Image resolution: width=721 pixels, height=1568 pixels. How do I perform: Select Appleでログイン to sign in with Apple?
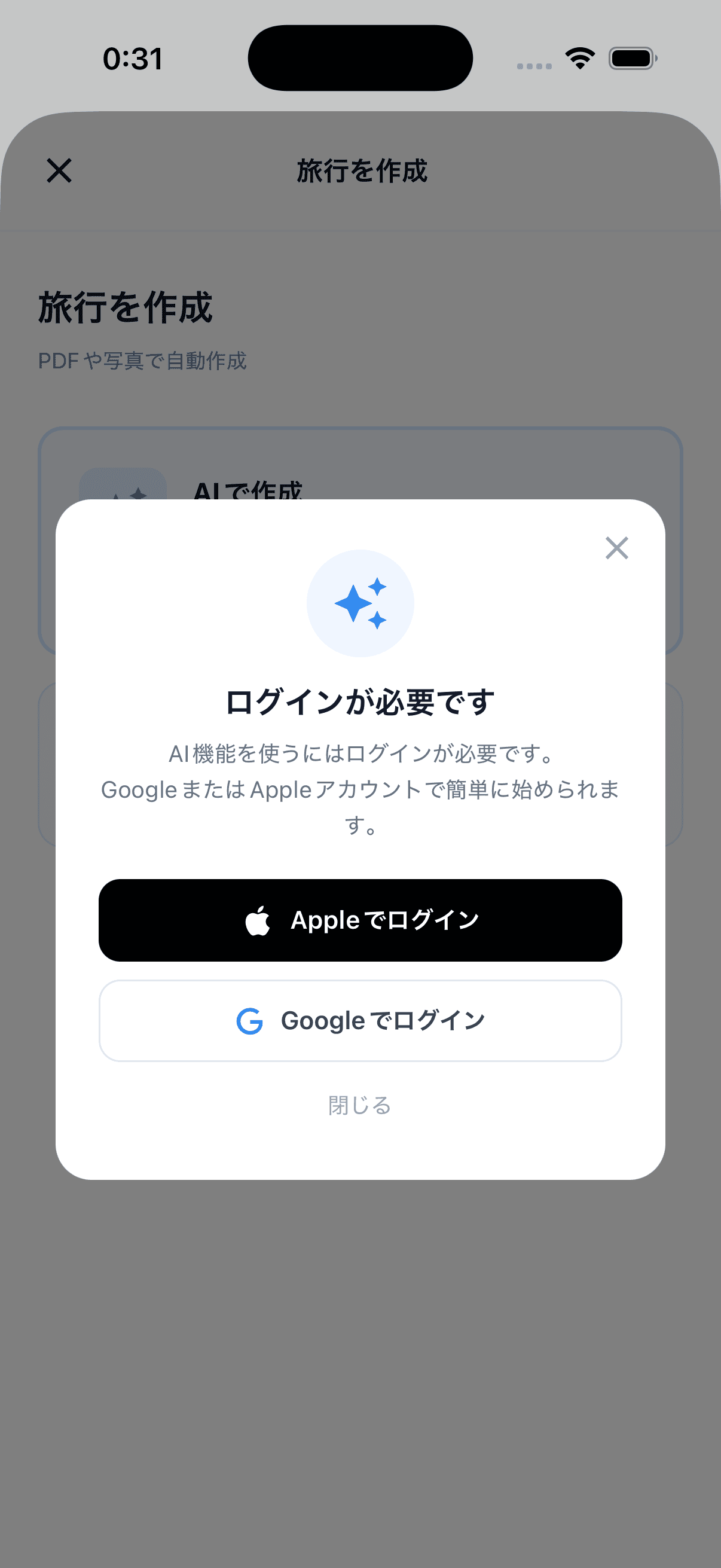[360, 920]
